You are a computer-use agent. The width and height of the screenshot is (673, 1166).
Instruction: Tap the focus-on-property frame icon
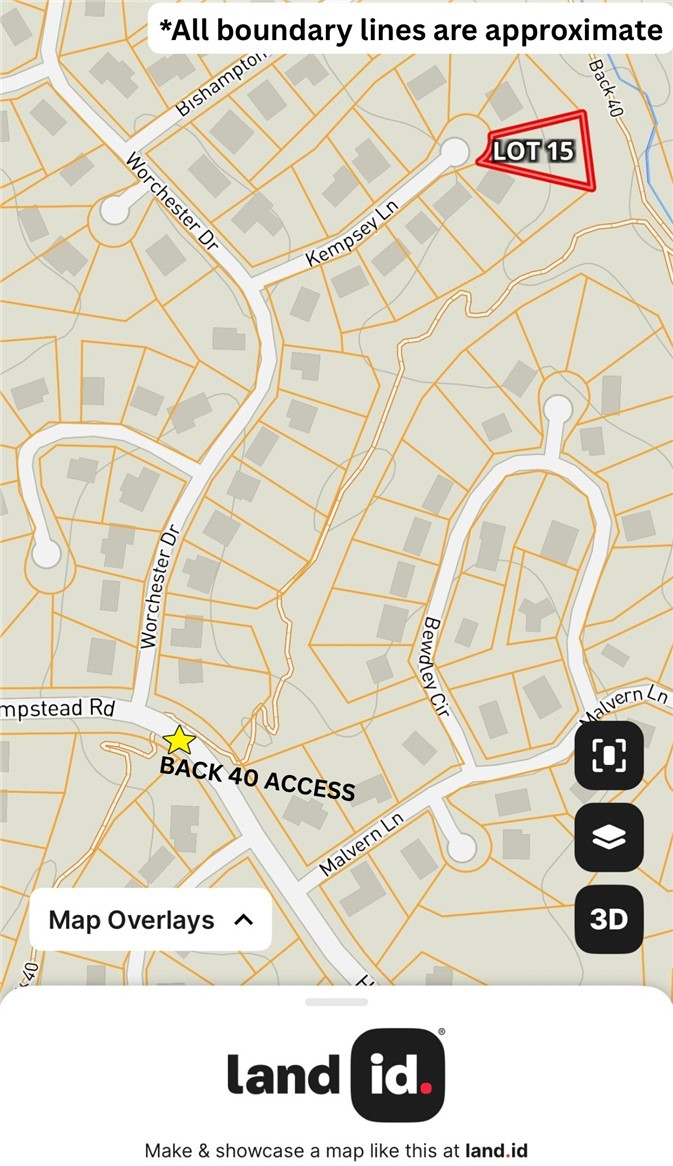pos(609,755)
